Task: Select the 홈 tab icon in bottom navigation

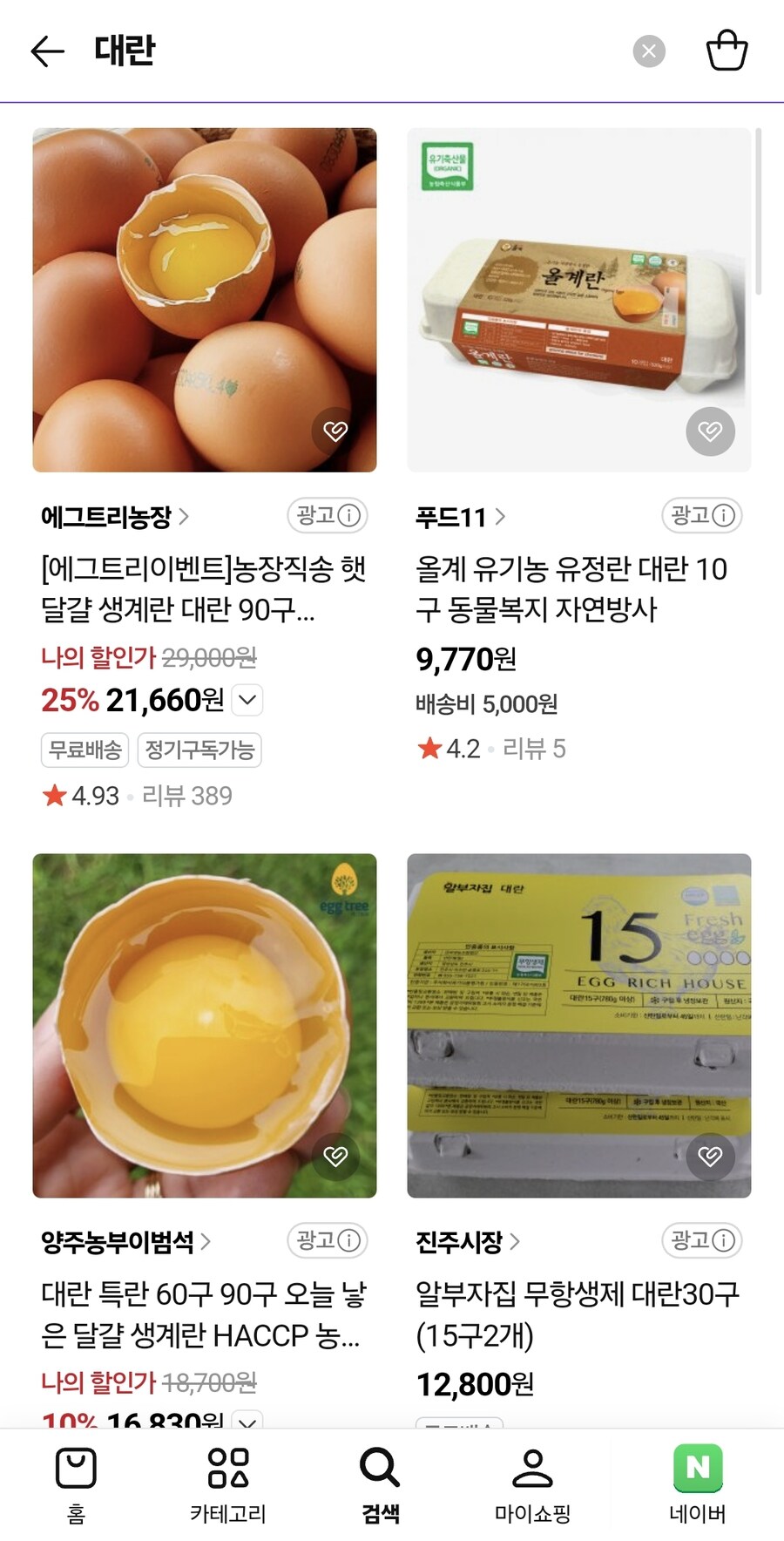Action: (75, 1468)
